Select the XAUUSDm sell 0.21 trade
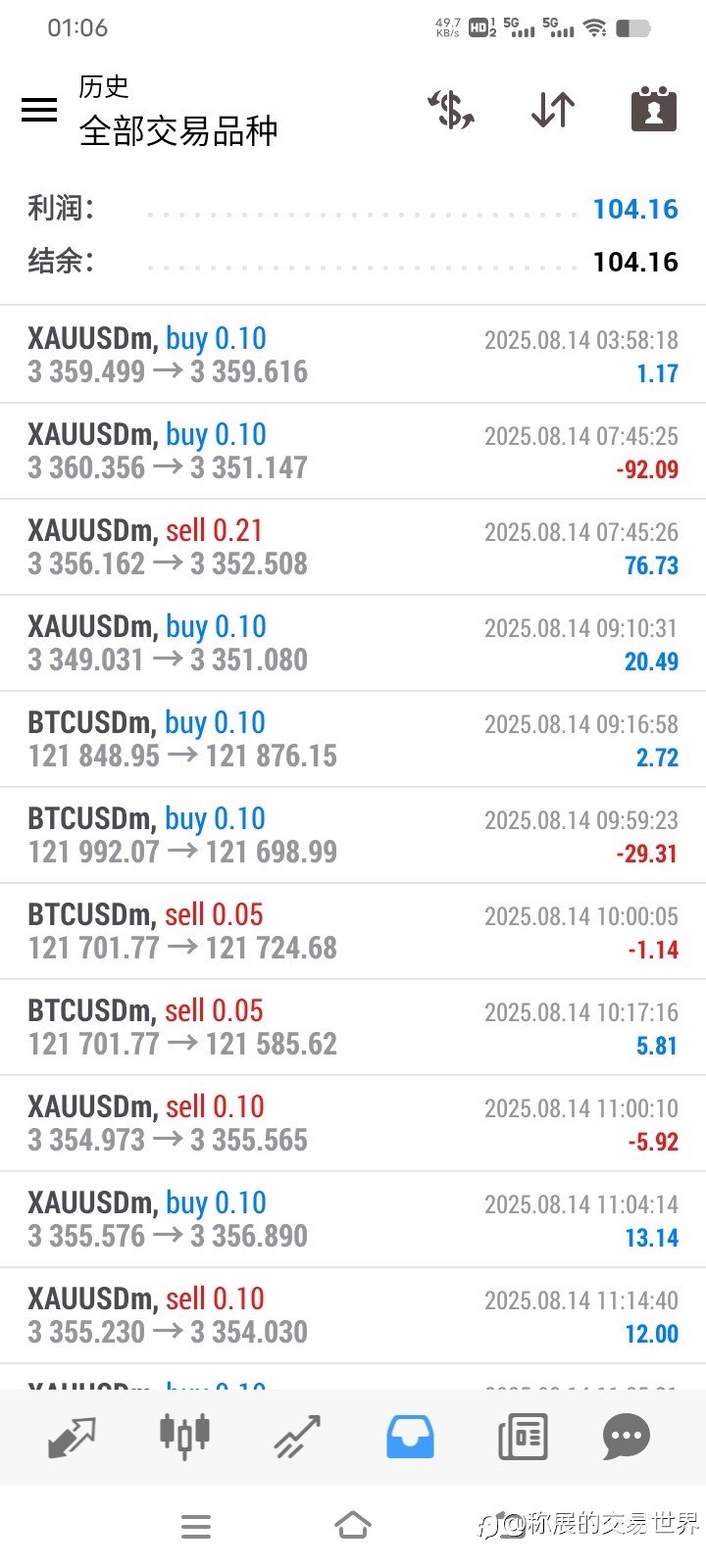This screenshot has height=1568, width=706. tap(353, 547)
